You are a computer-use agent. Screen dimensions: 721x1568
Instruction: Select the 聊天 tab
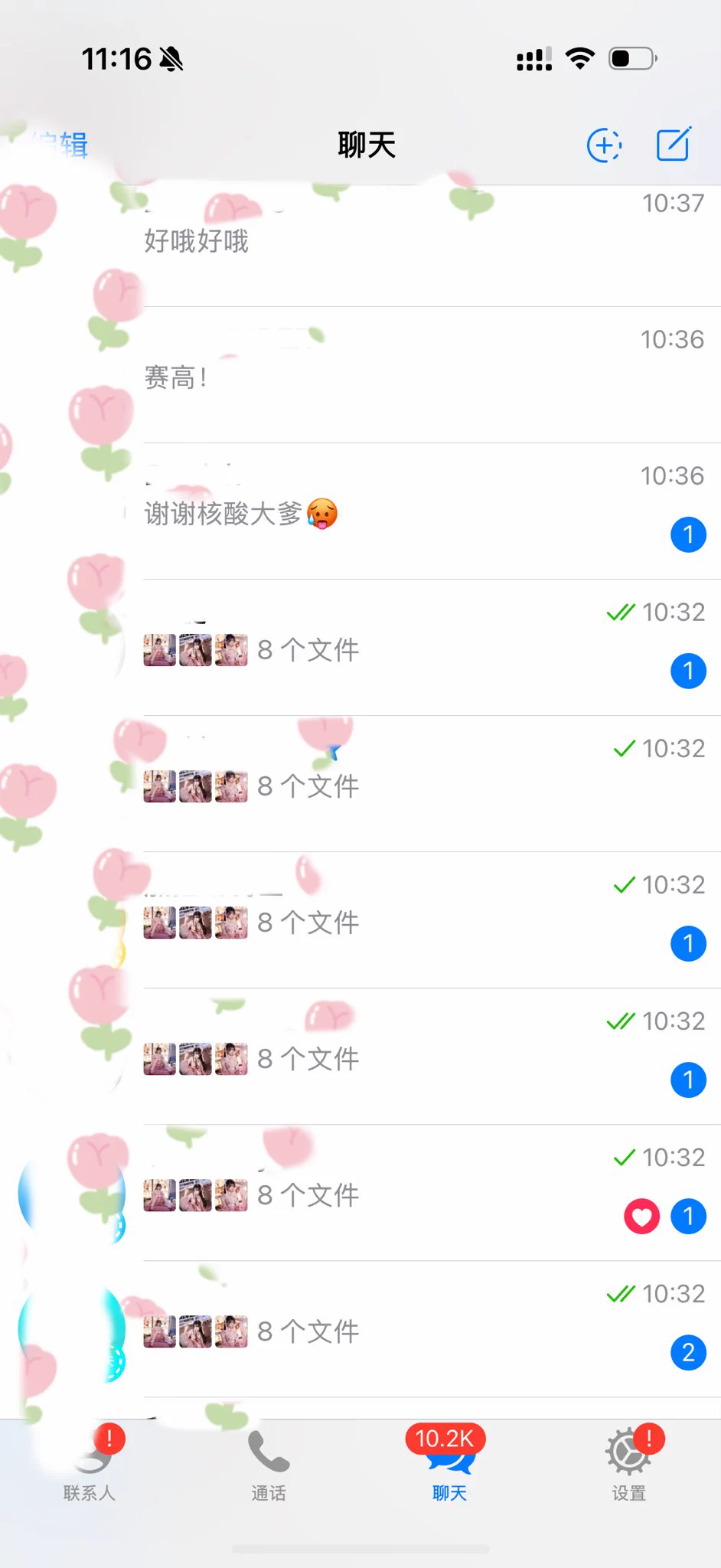pyautogui.click(x=449, y=1464)
